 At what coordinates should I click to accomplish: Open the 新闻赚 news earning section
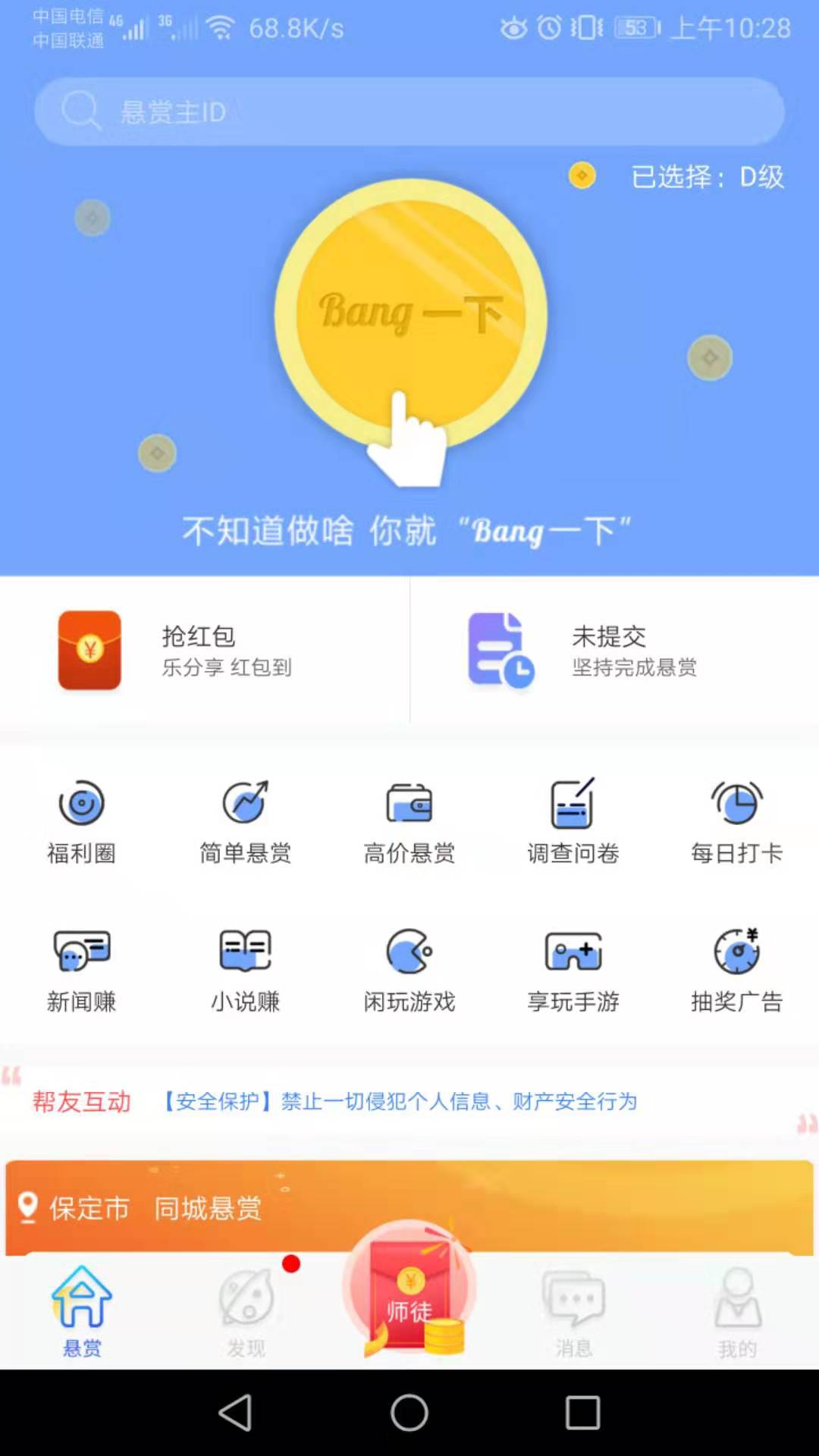click(x=82, y=971)
